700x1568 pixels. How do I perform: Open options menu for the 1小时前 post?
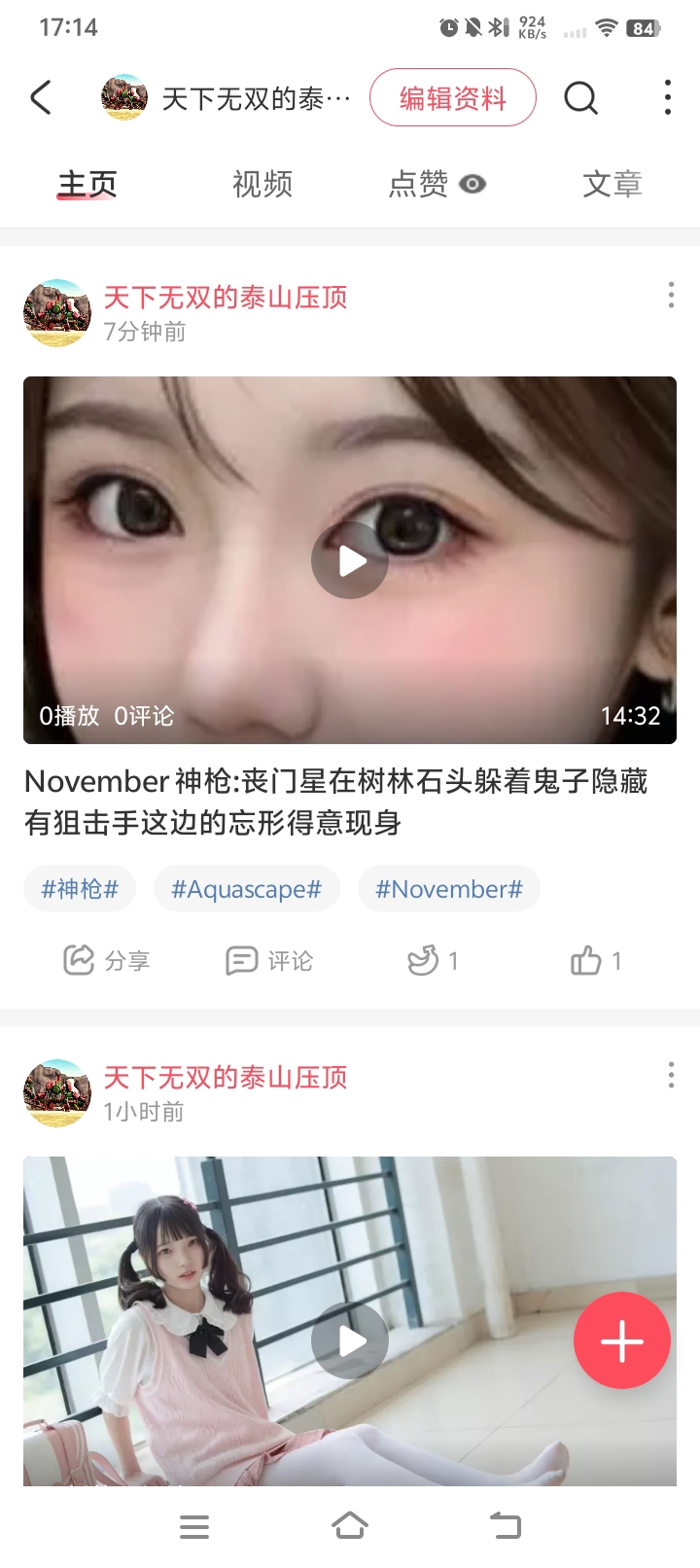pyautogui.click(x=671, y=1076)
